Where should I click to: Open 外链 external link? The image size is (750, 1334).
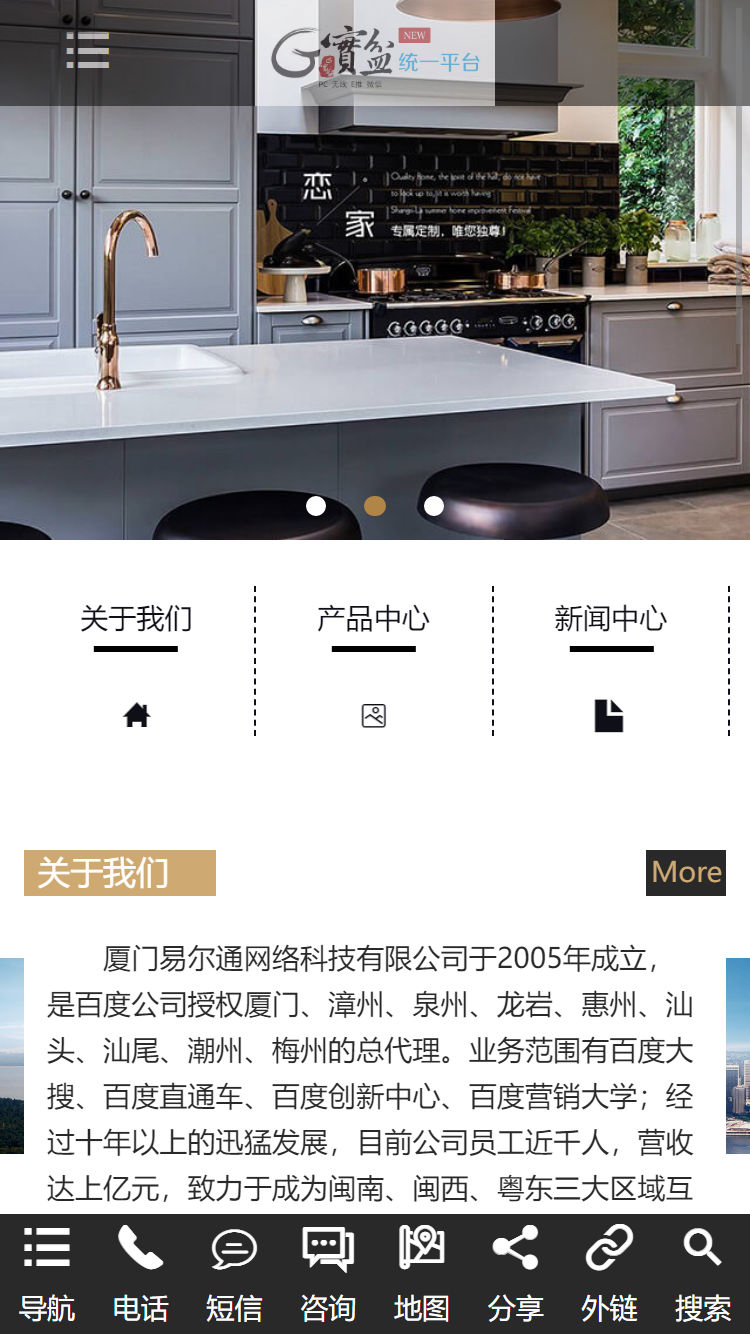click(x=609, y=1274)
